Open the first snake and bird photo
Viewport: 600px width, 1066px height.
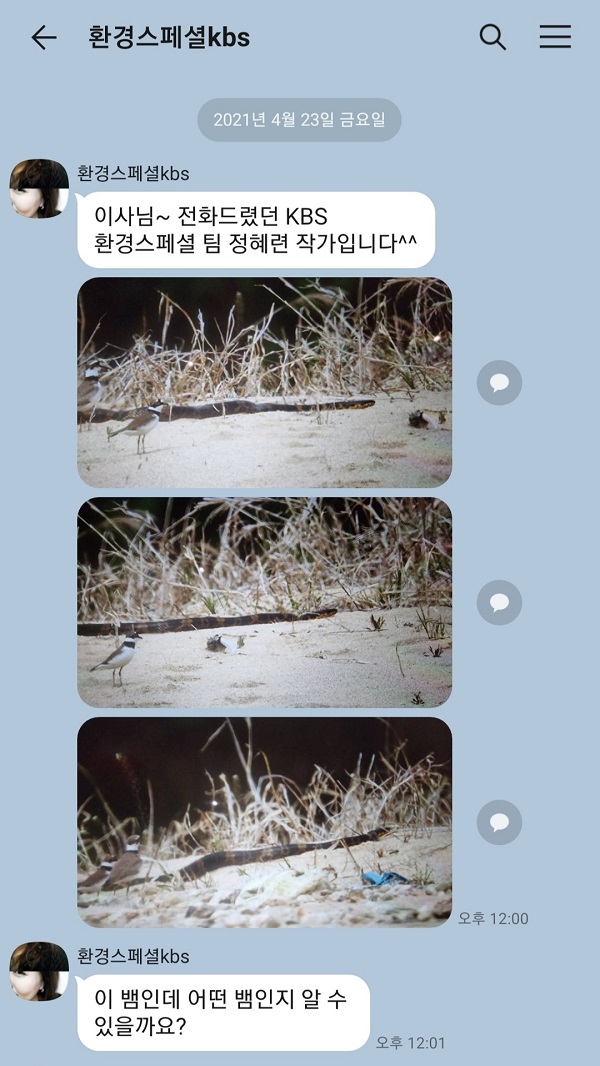click(265, 382)
